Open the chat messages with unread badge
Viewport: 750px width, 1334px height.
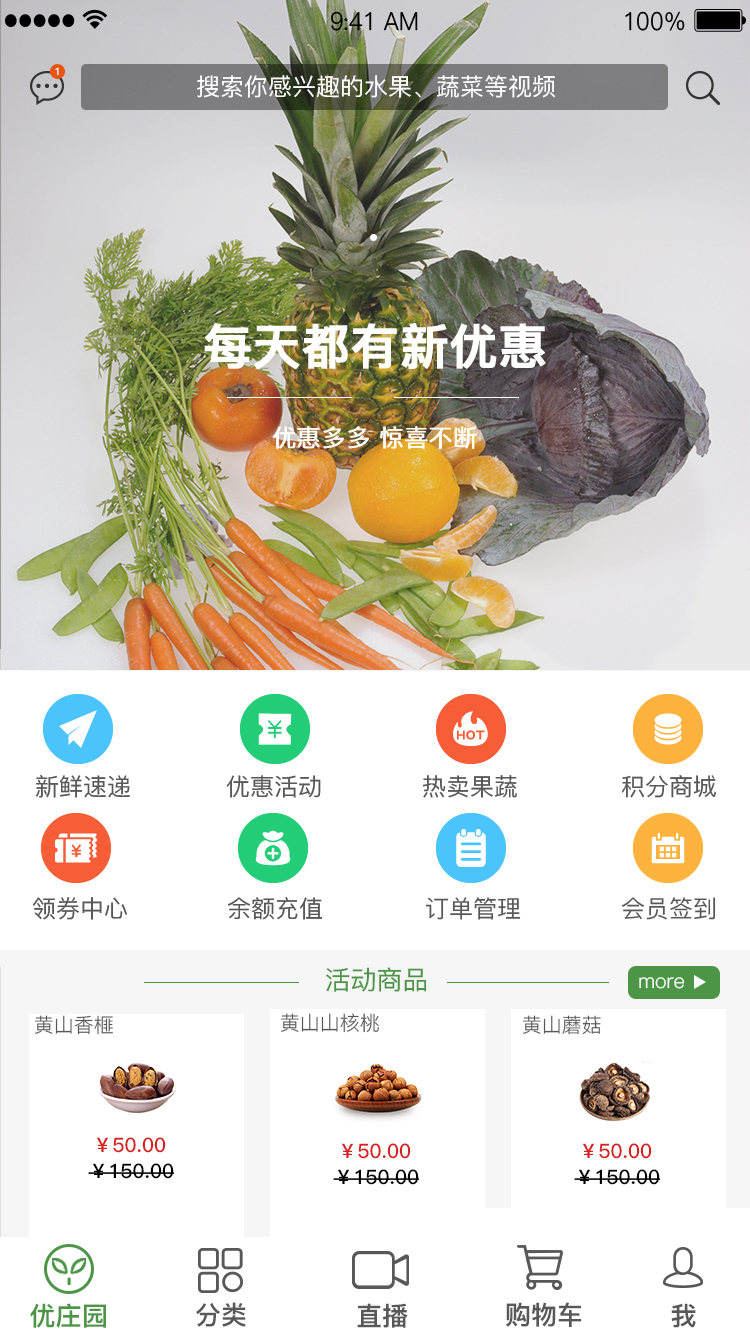click(x=47, y=88)
